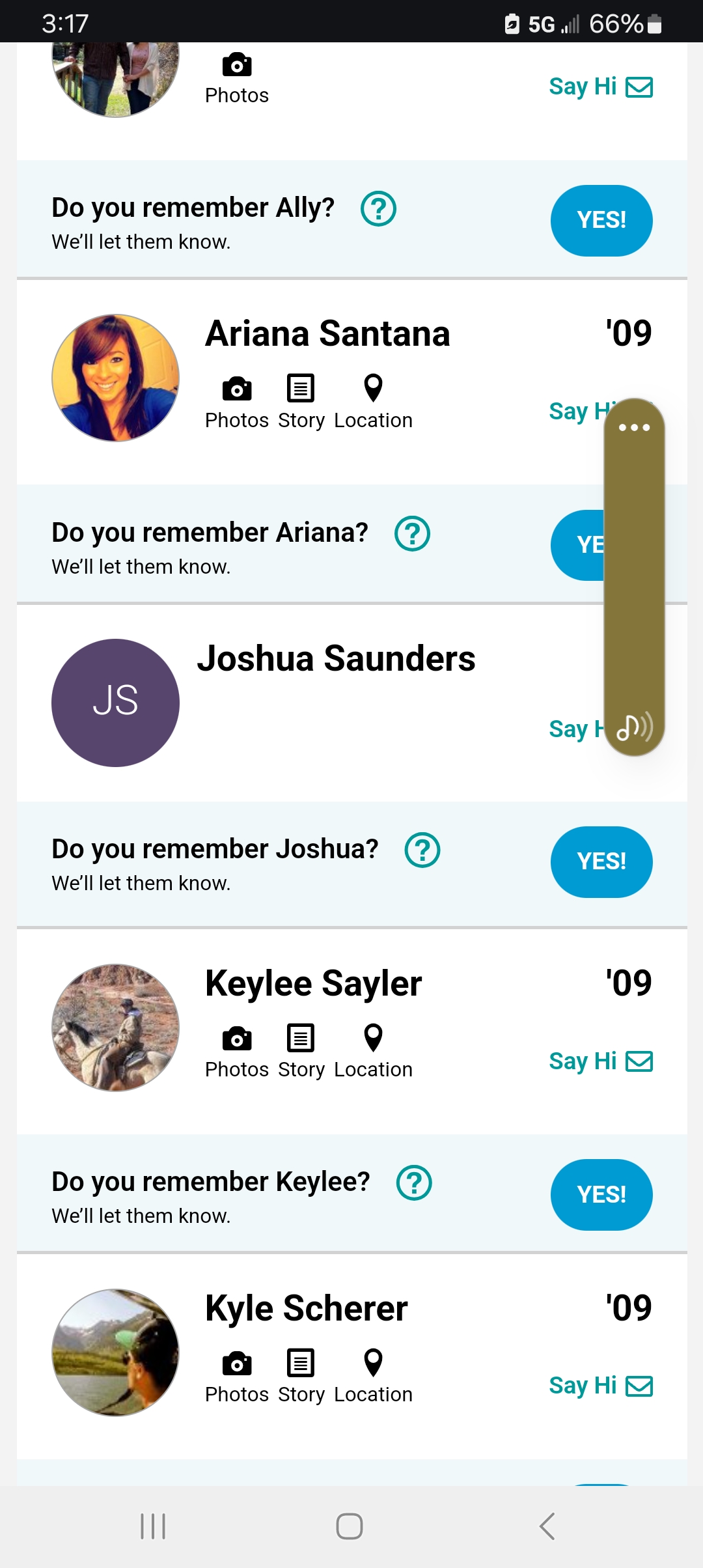703x1568 pixels.
Task: Show Kyle Scherer's Location
Action: (x=373, y=1377)
